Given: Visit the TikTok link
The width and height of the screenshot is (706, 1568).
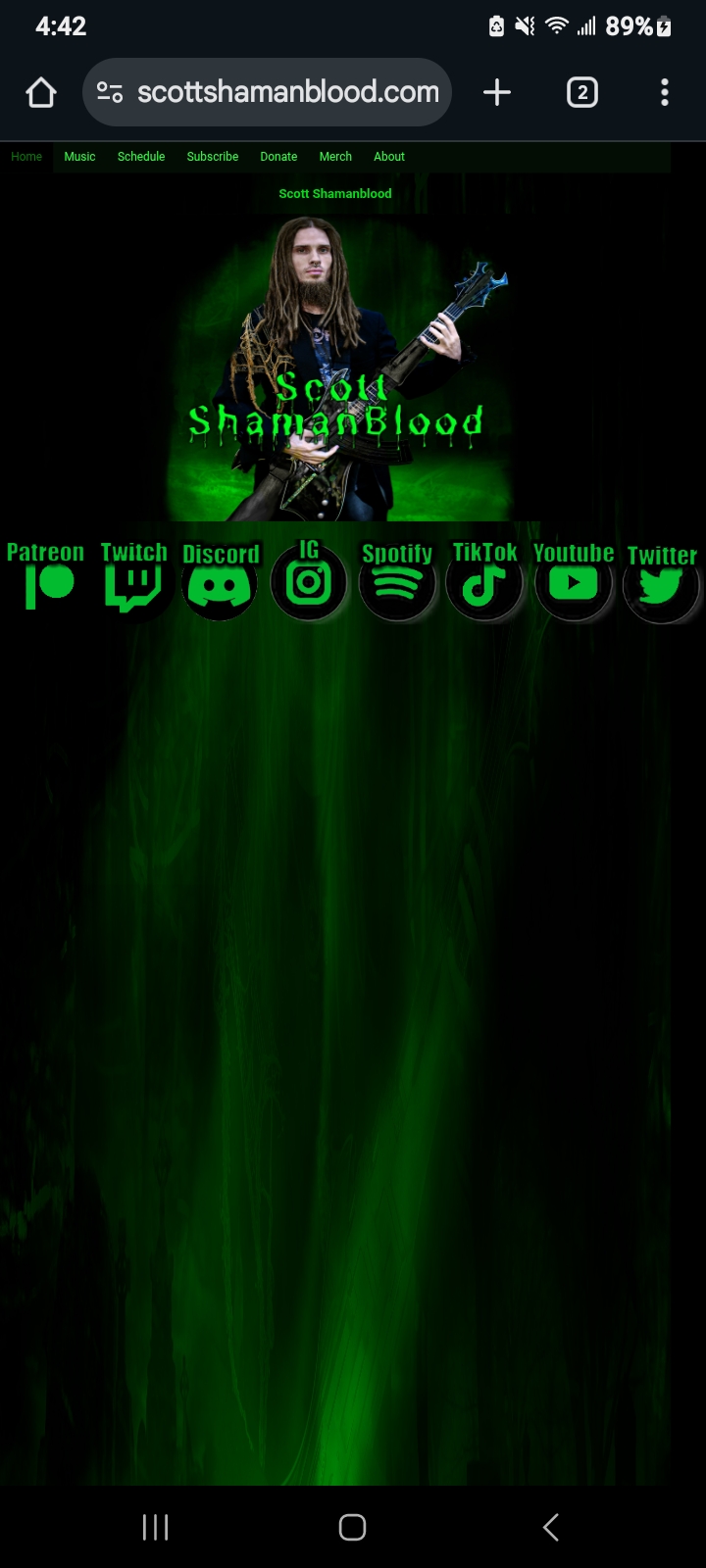Looking at the screenshot, I should pos(484,578).
